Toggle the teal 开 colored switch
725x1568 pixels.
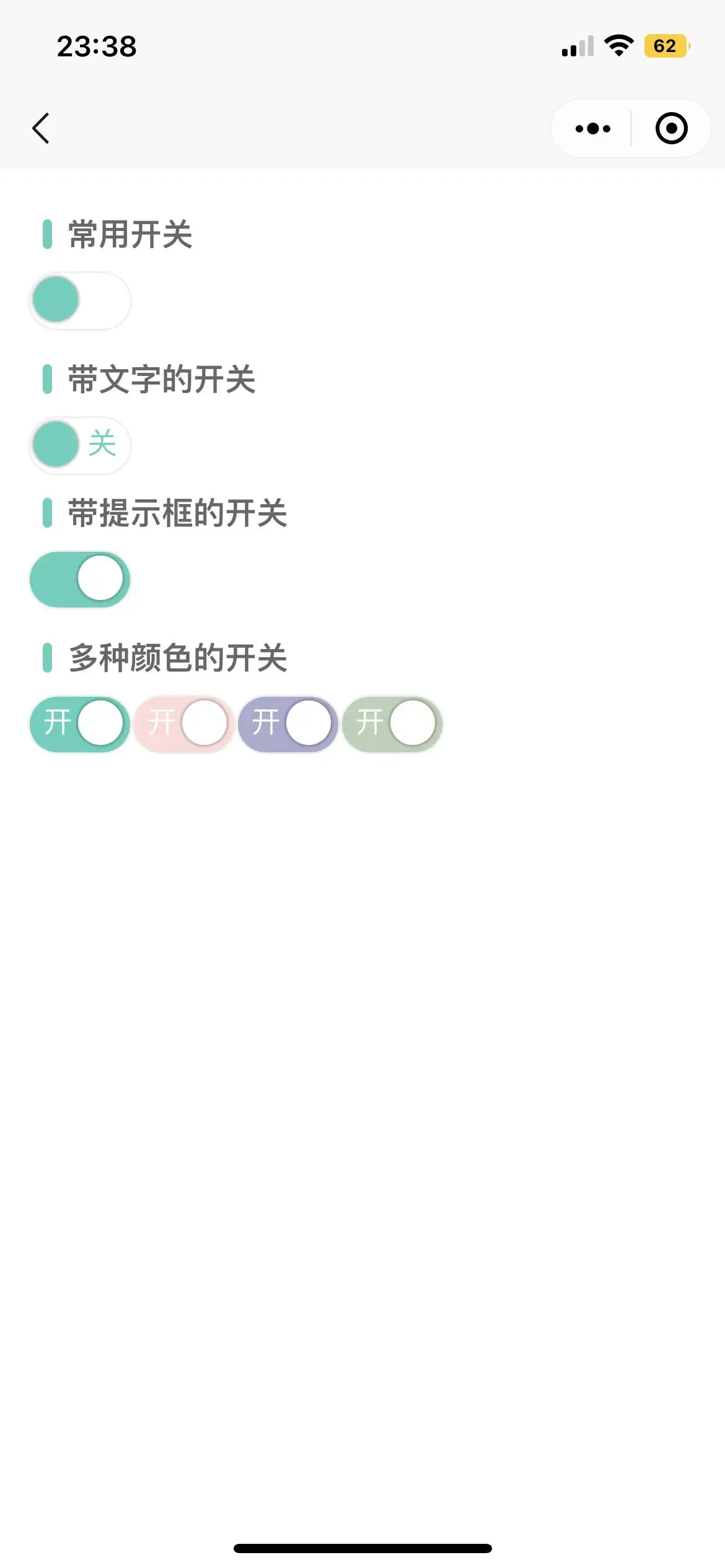click(80, 724)
